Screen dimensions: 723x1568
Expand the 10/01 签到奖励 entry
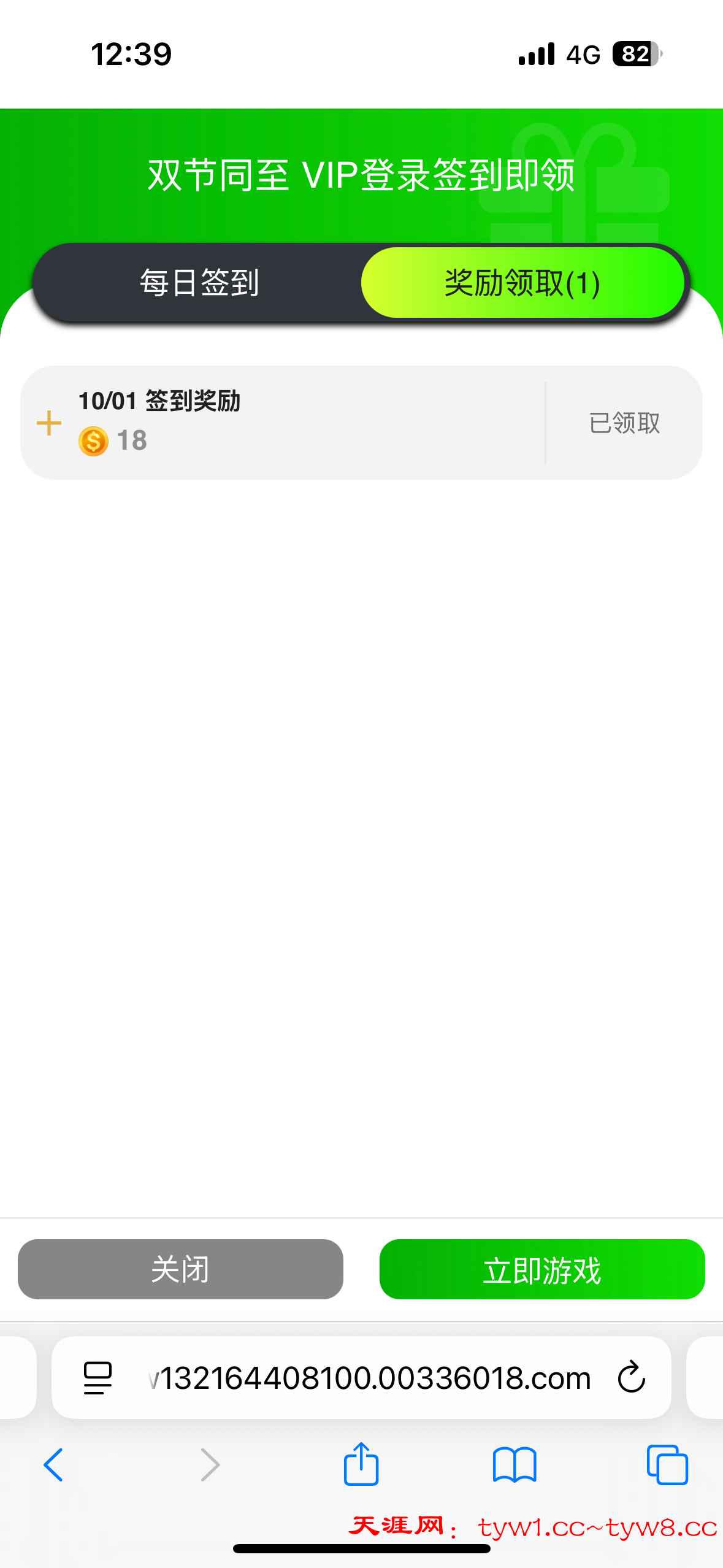(x=49, y=423)
